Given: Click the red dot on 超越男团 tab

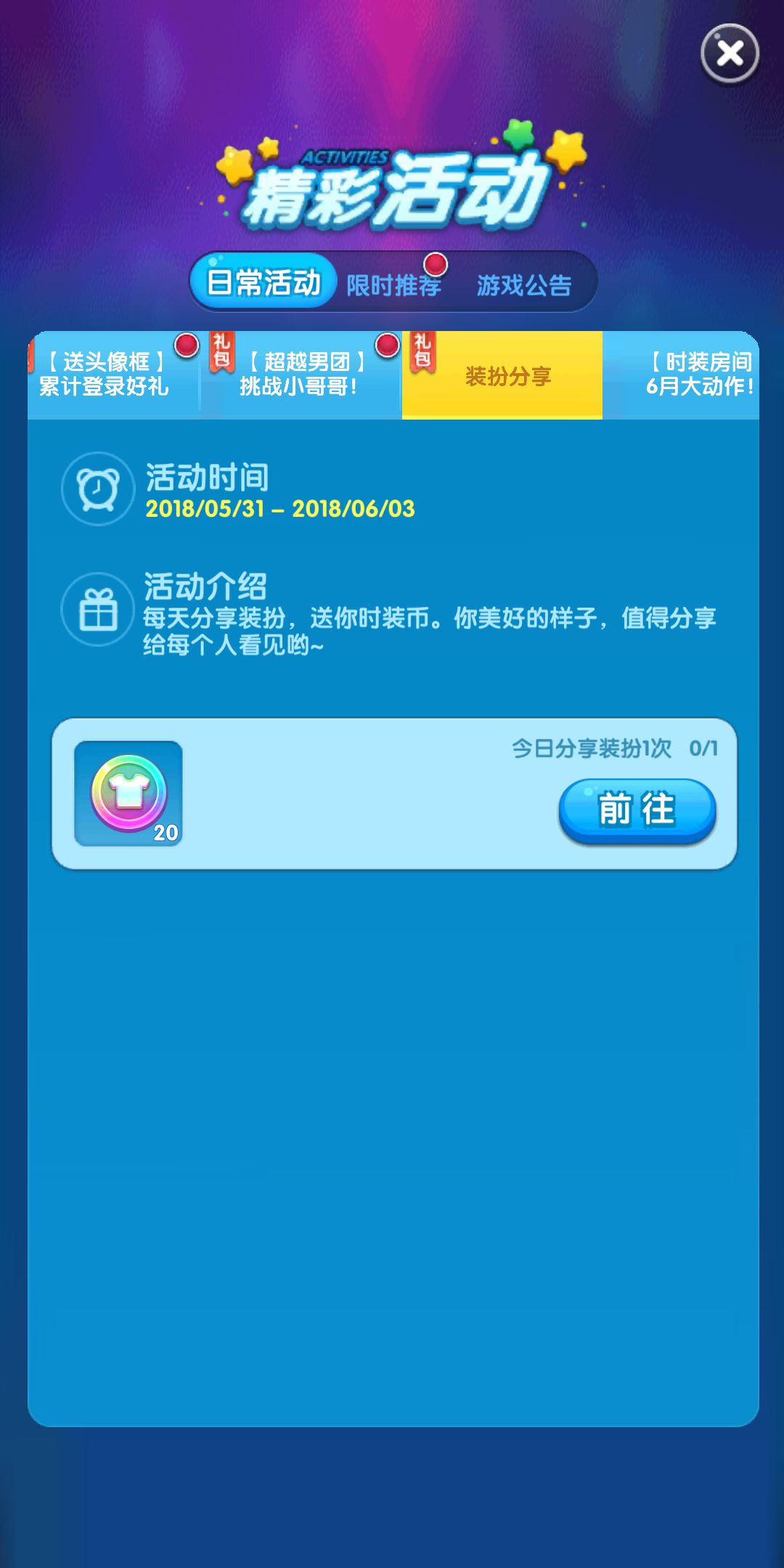Looking at the screenshot, I should [387, 346].
